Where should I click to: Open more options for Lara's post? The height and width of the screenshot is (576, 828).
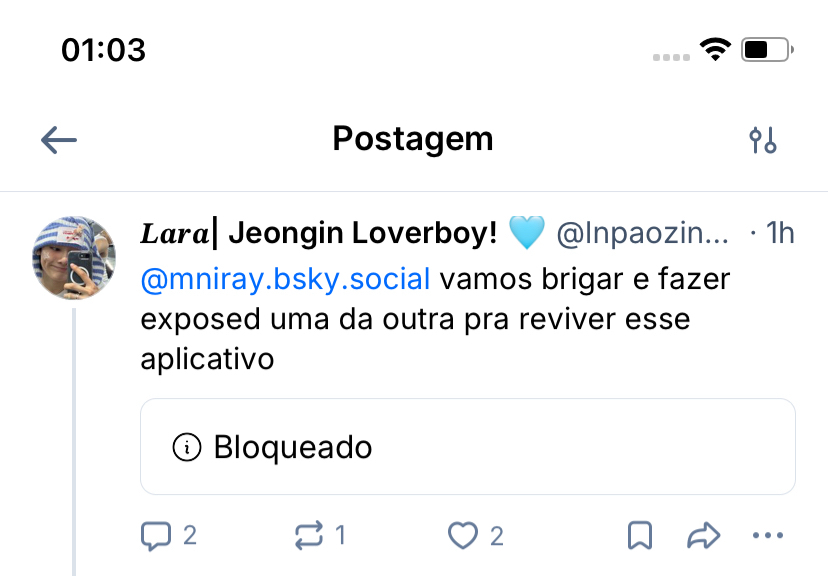767,536
